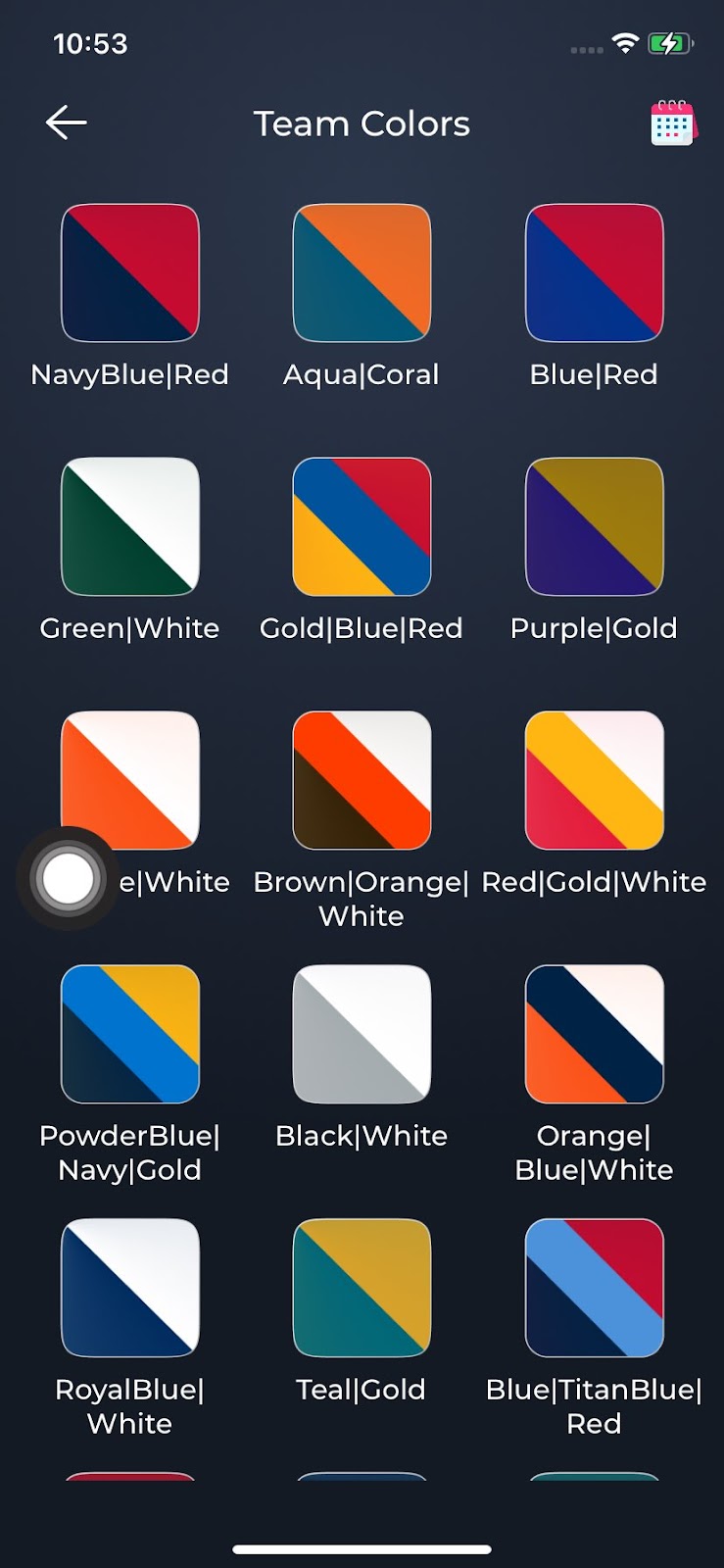Choose the Gold|Blue|Red swatch

[x=362, y=526]
